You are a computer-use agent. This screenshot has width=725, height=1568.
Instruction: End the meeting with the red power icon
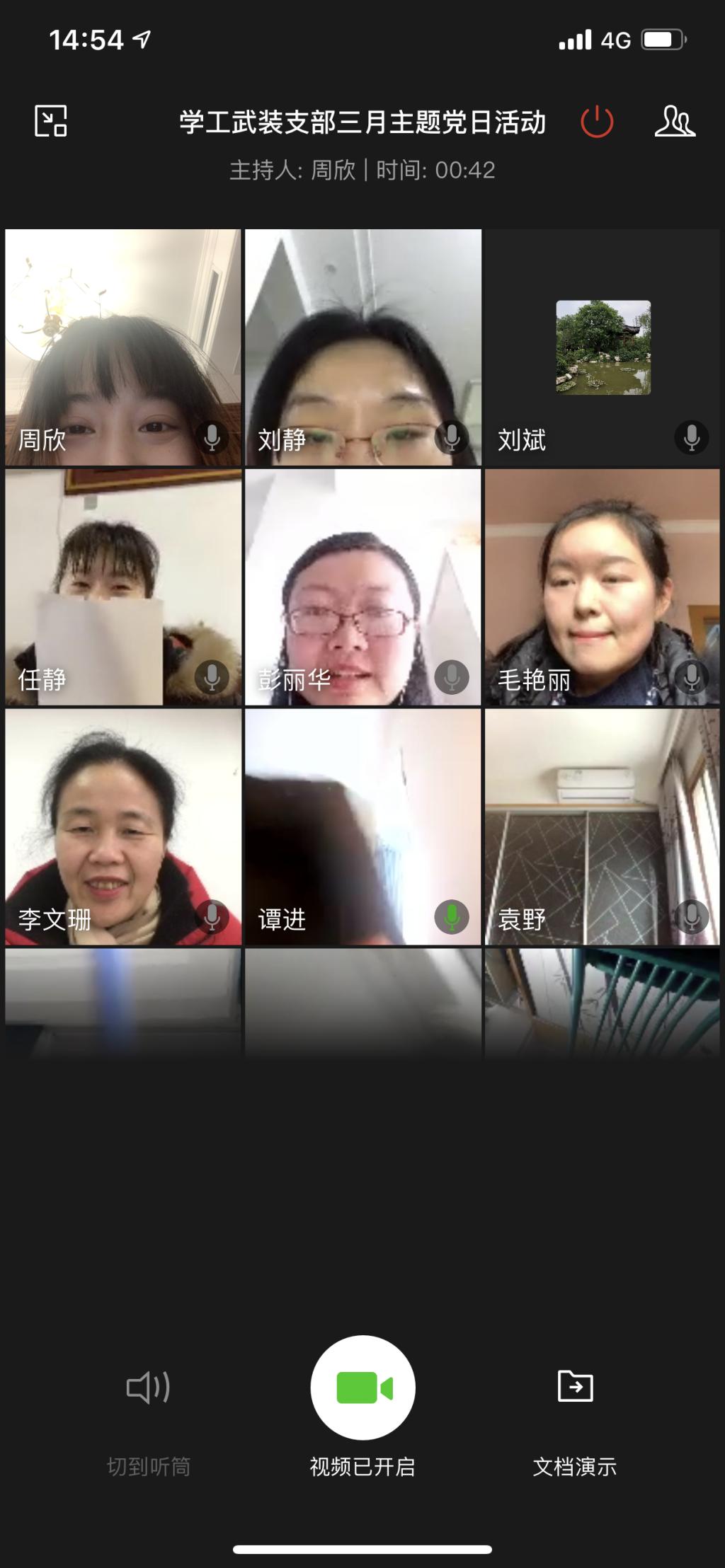(596, 122)
